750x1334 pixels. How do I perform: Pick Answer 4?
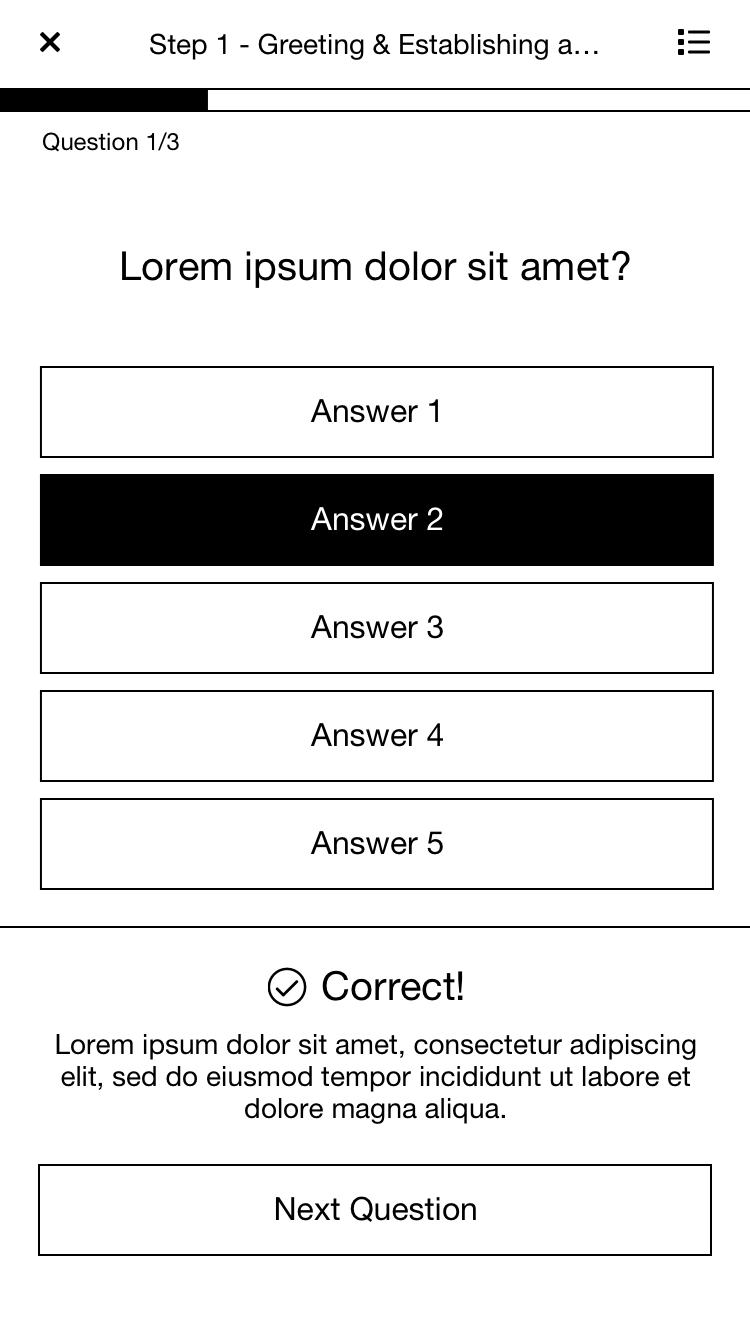[377, 736]
